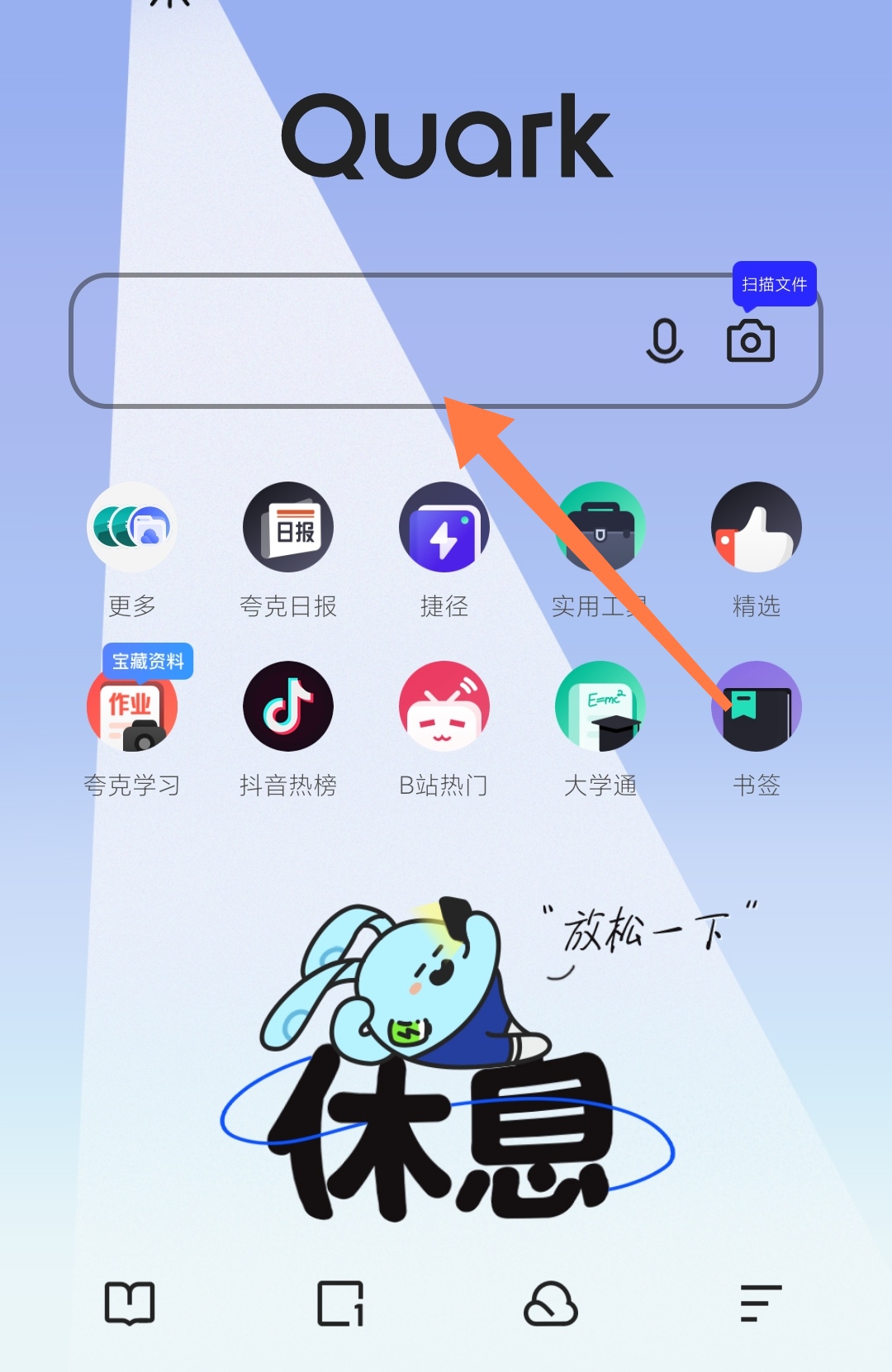
Task: Open the camera scan icon
Action: coord(750,340)
